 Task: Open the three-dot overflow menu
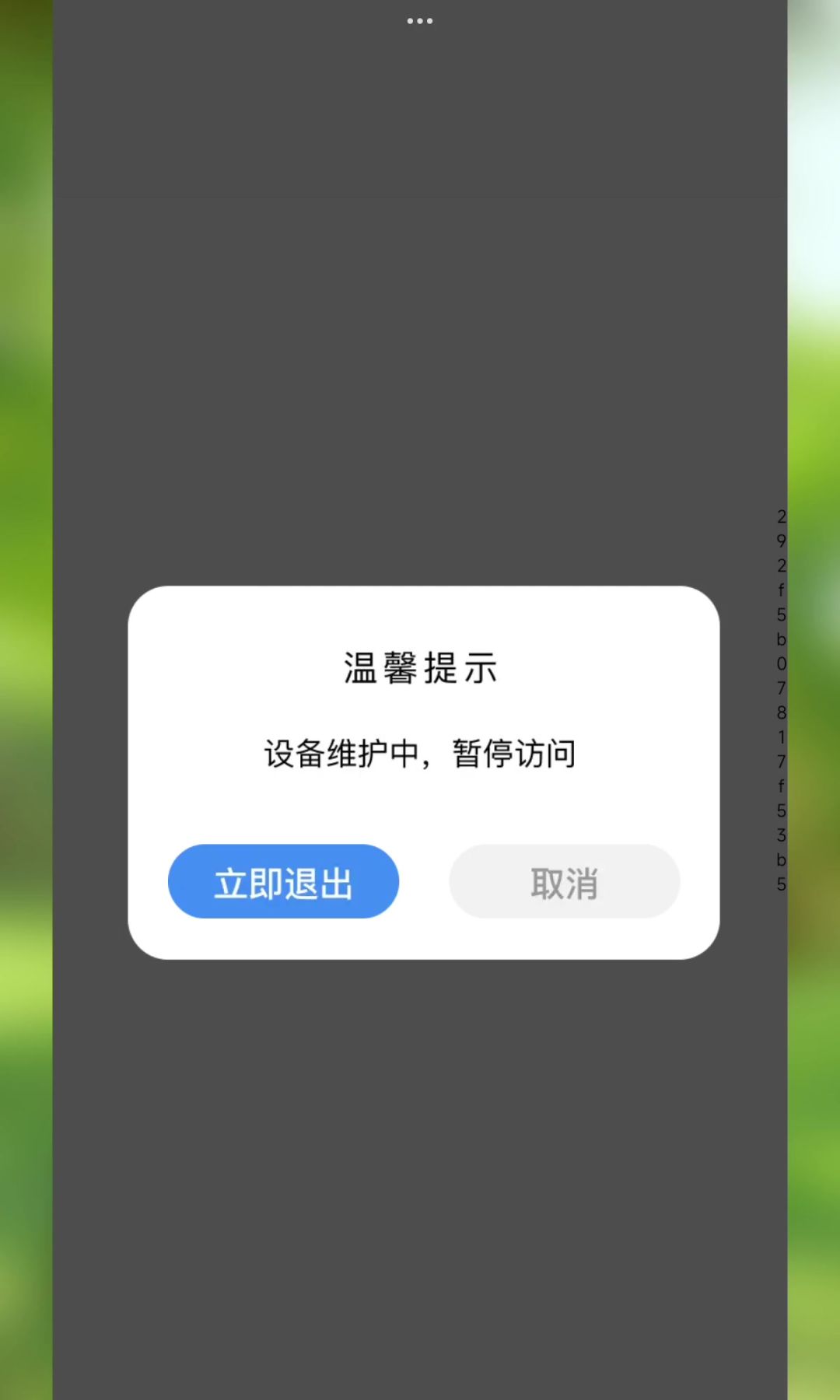coord(420,21)
